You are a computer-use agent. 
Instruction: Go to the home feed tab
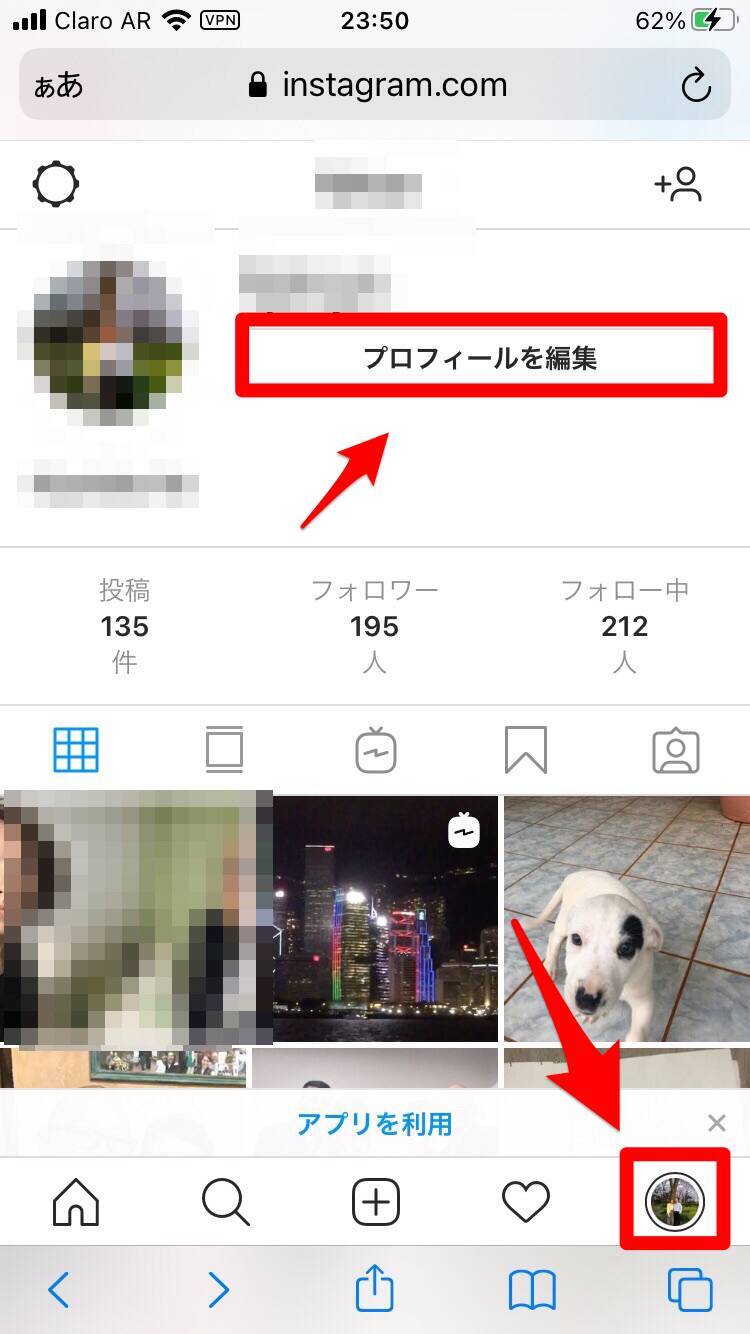(x=76, y=1202)
